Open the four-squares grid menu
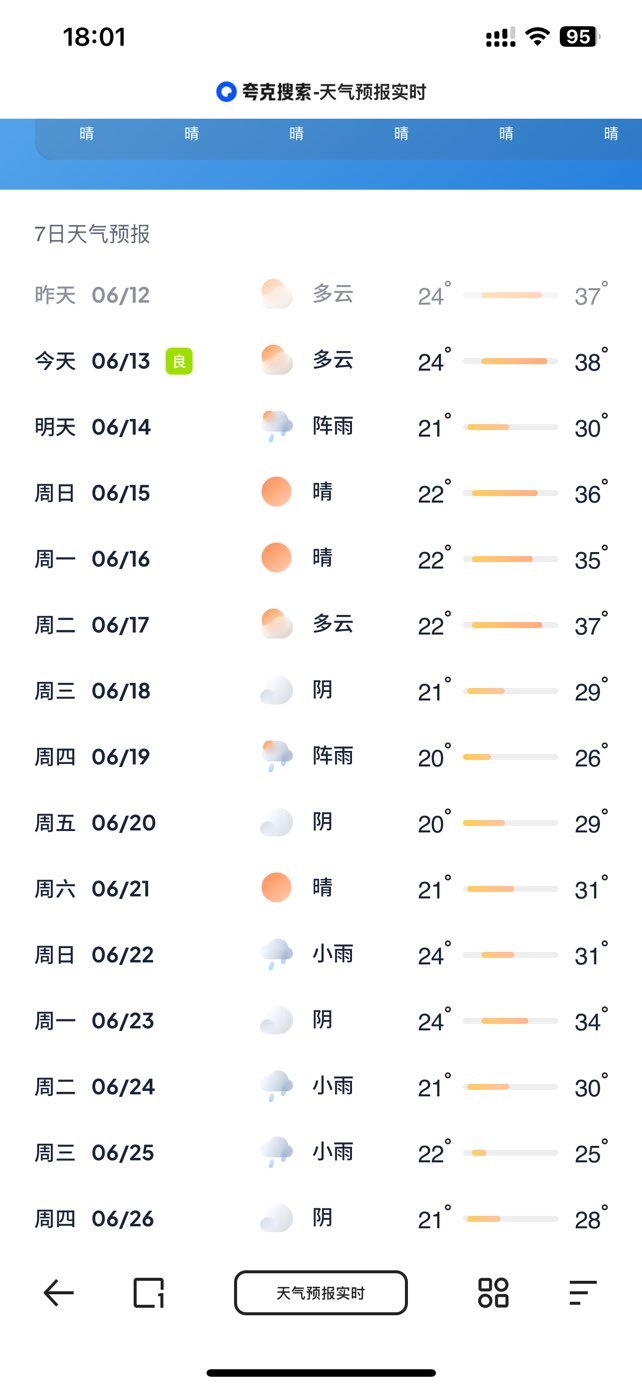 tap(493, 1293)
